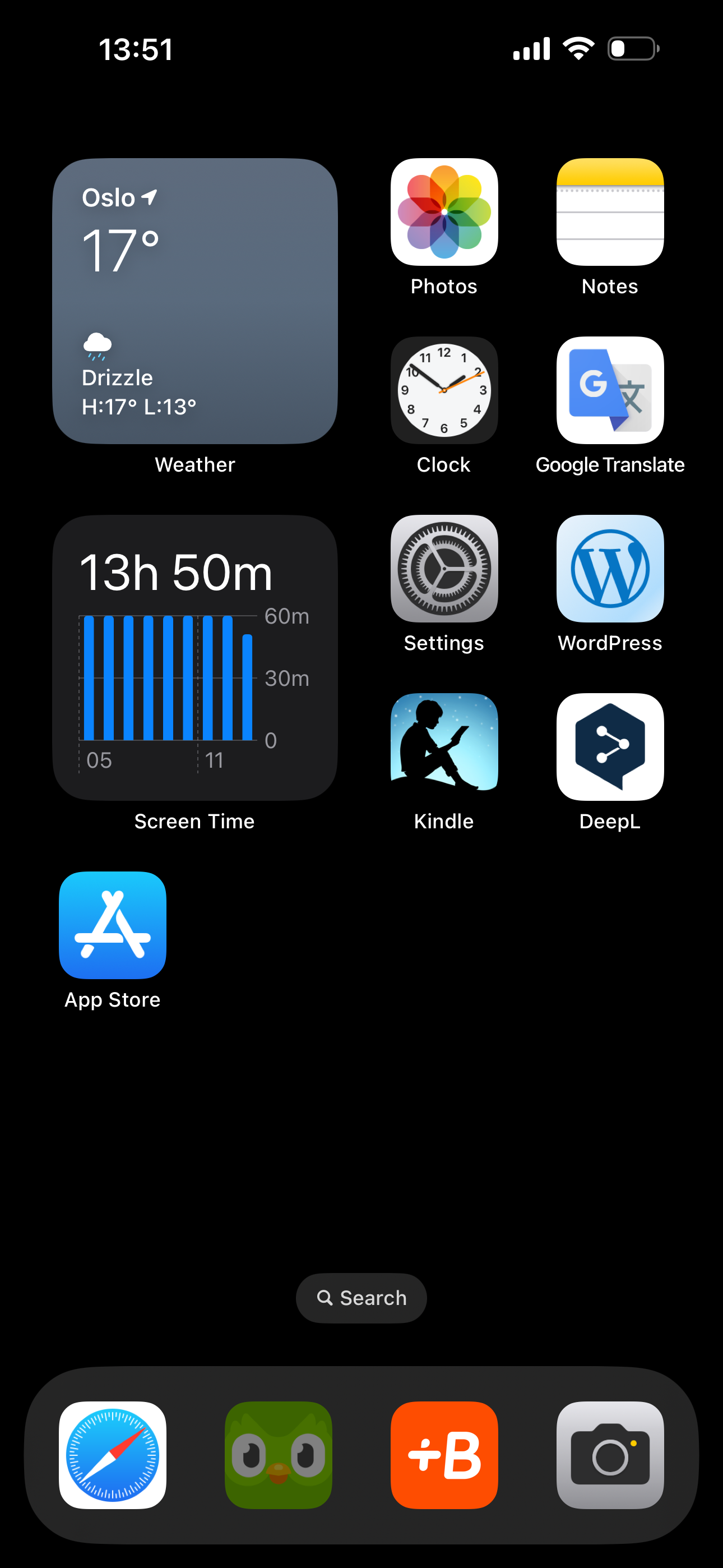This screenshot has width=723, height=1568.
Task: Launch the WordPress app
Action: tap(610, 569)
